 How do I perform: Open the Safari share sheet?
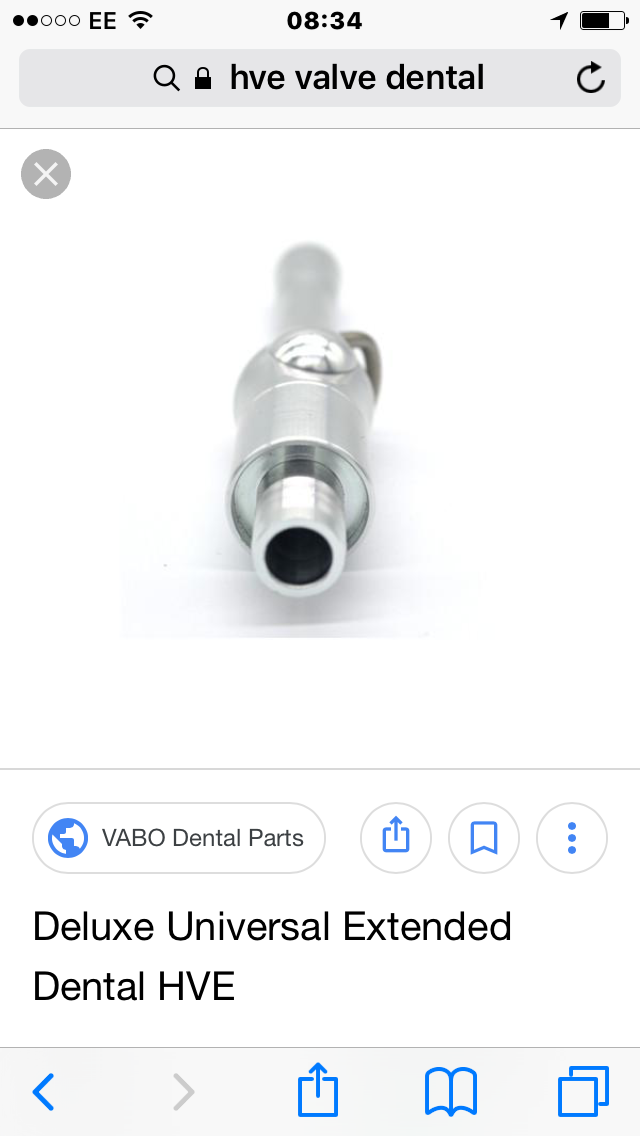click(x=318, y=1090)
